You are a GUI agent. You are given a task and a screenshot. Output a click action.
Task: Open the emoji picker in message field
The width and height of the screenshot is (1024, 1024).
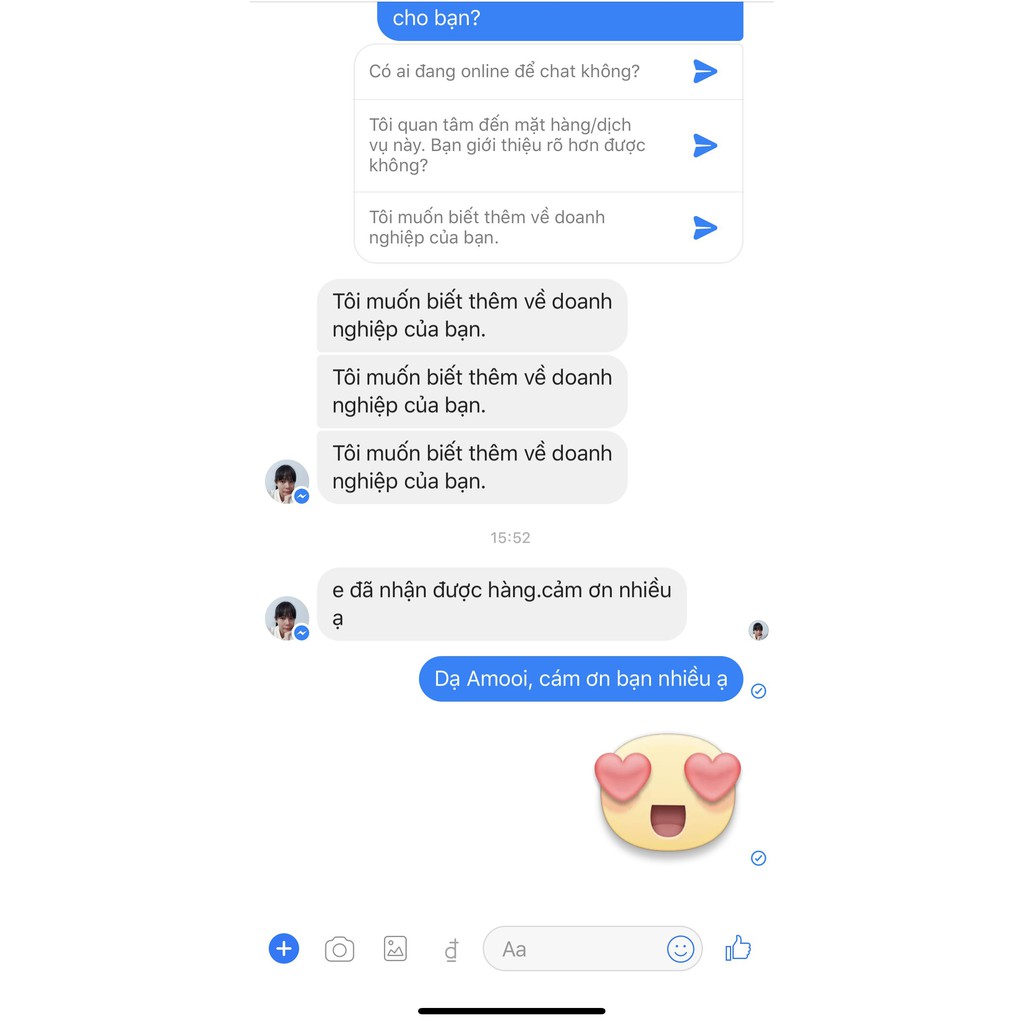(681, 949)
